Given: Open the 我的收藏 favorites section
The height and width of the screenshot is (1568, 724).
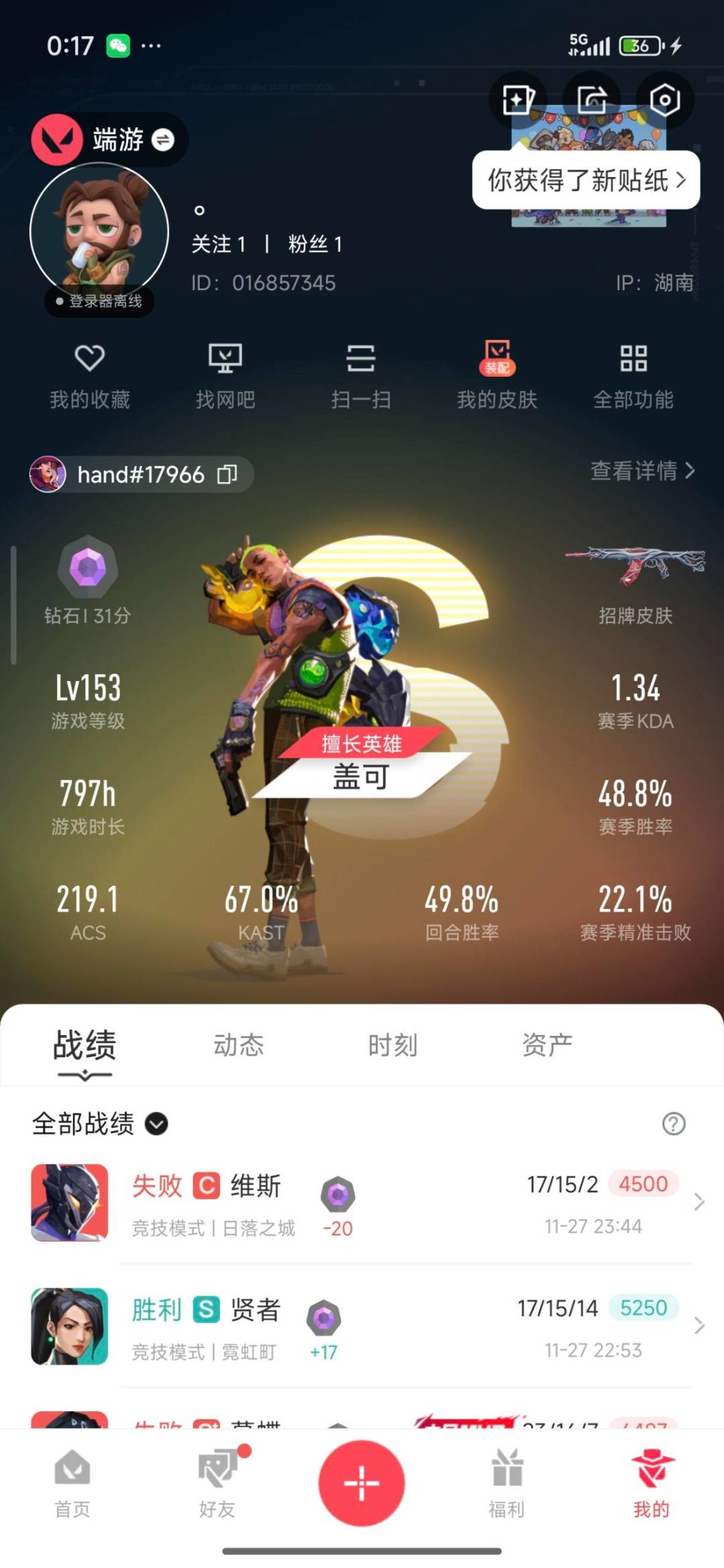Looking at the screenshot, I should point(90,375).
